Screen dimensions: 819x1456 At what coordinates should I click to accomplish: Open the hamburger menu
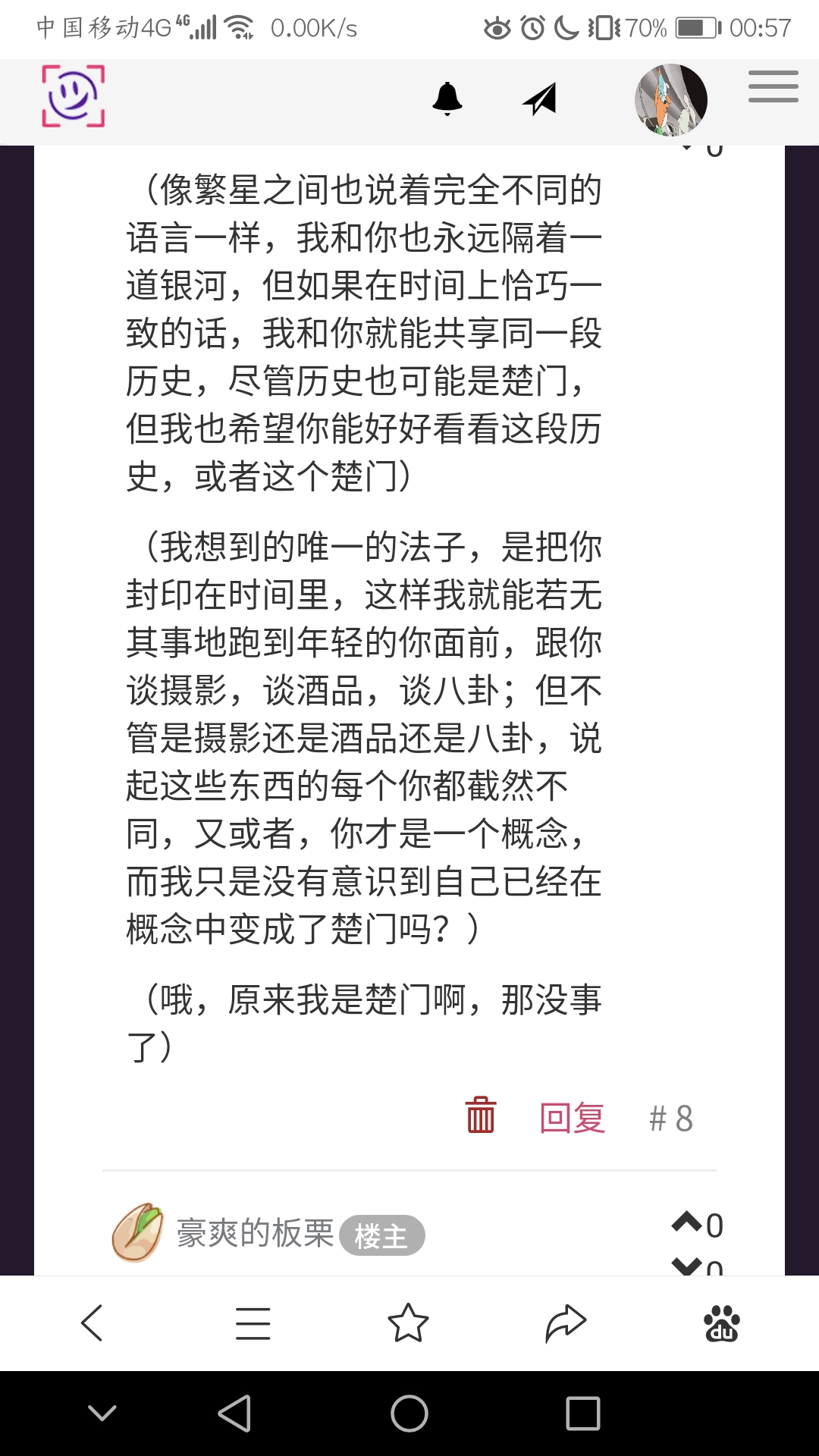click(773, 86)
